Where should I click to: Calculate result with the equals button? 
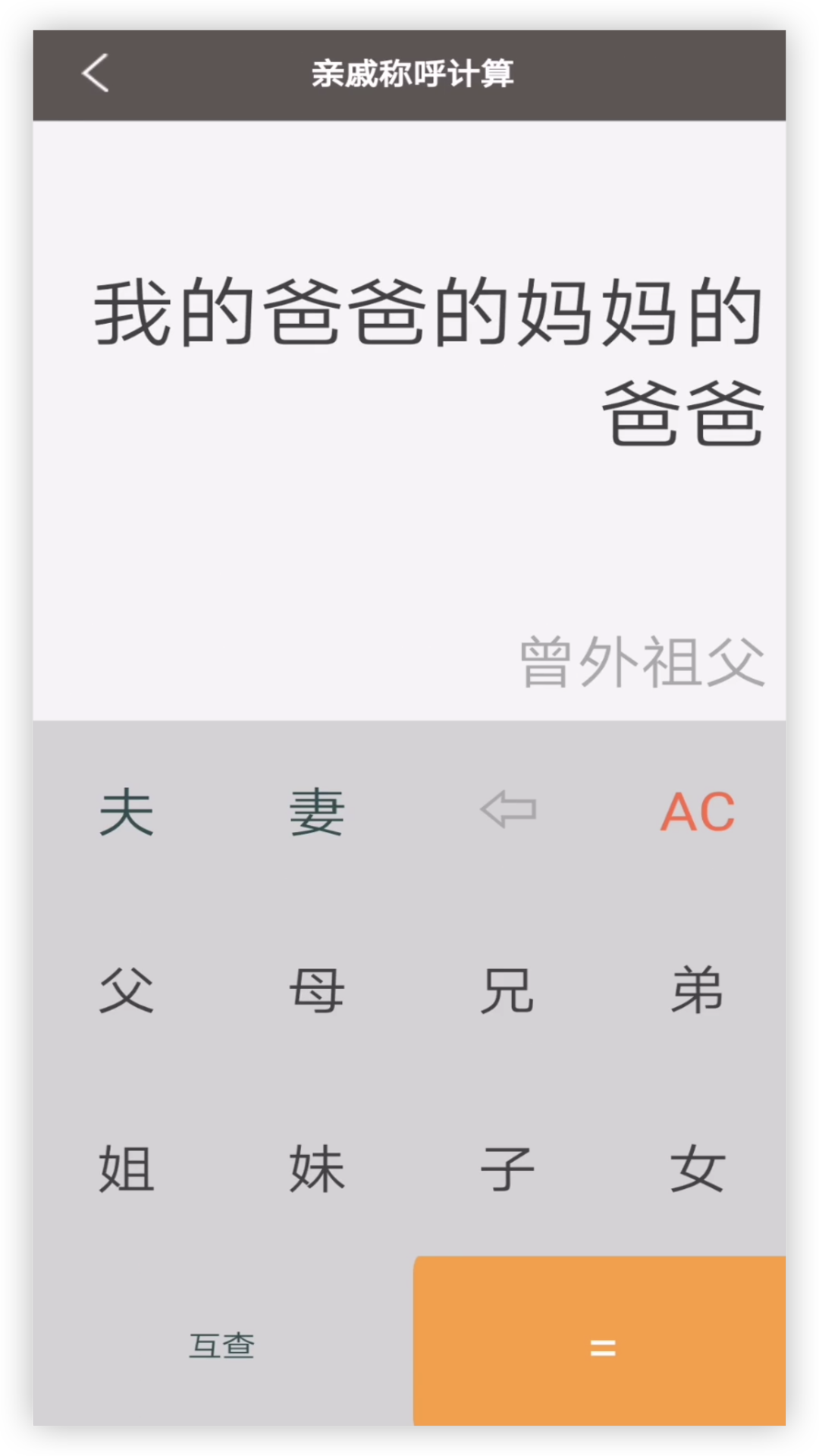pyautogui.click(x=601, y=1346)
